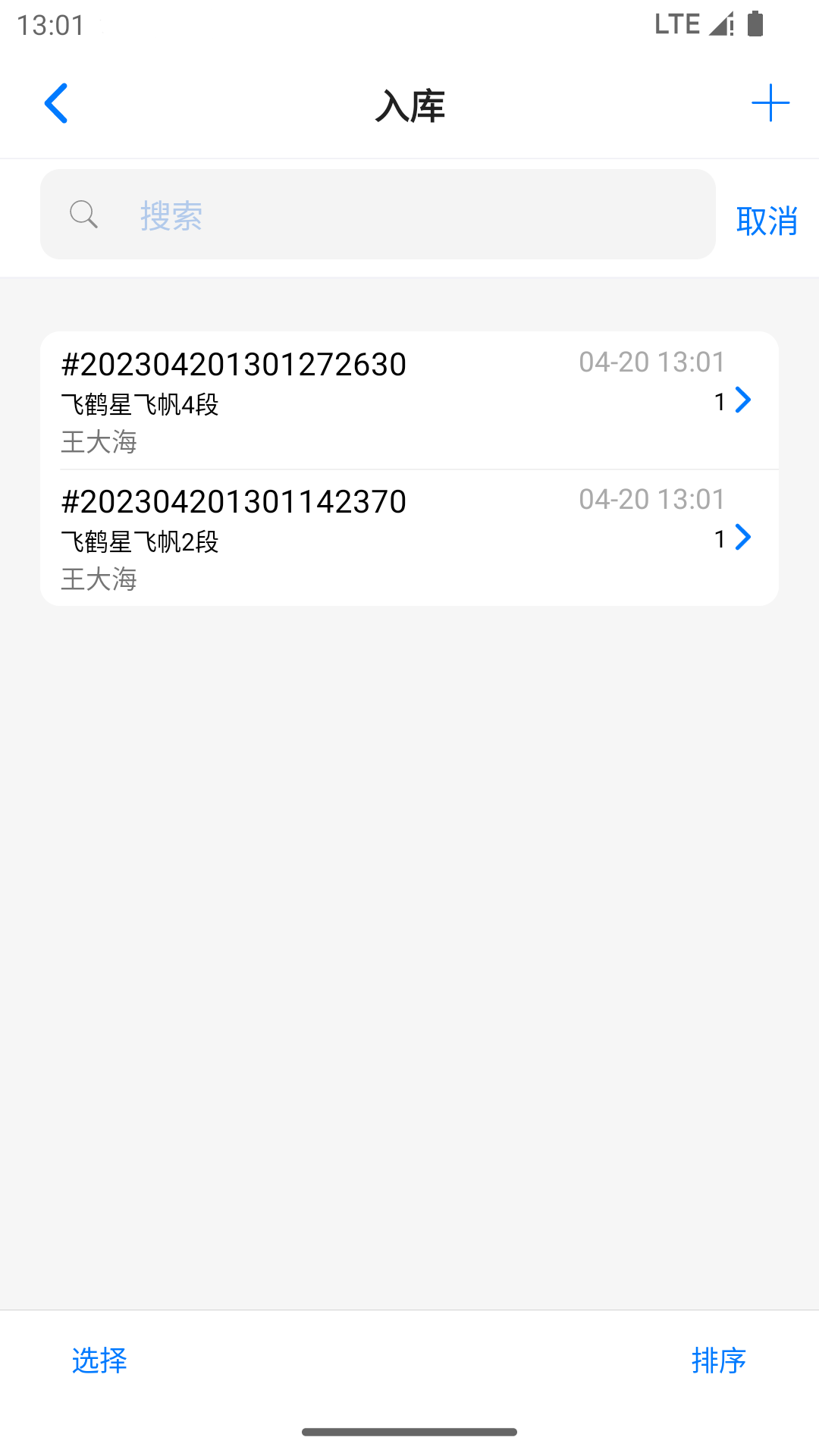Click the magnifying glass search icon
This screenshot has width=819, height=1456.
tap(84, 215)
